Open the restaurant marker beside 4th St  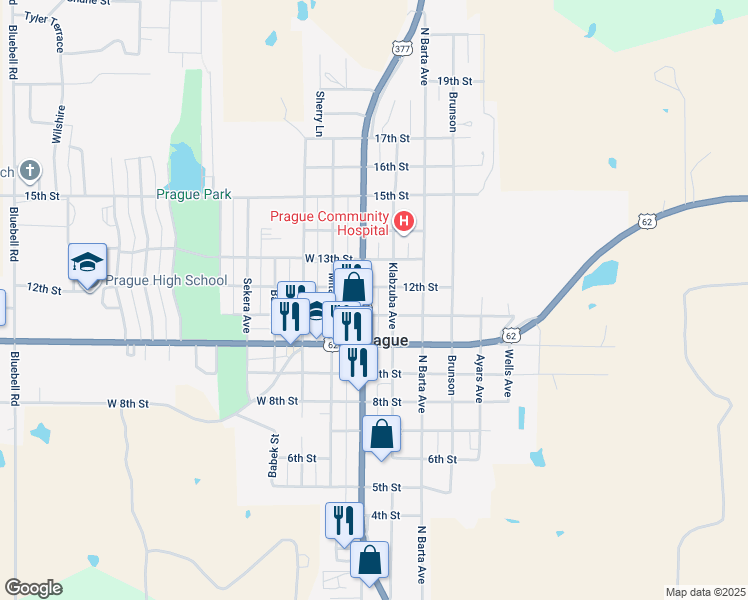point(345,521)
